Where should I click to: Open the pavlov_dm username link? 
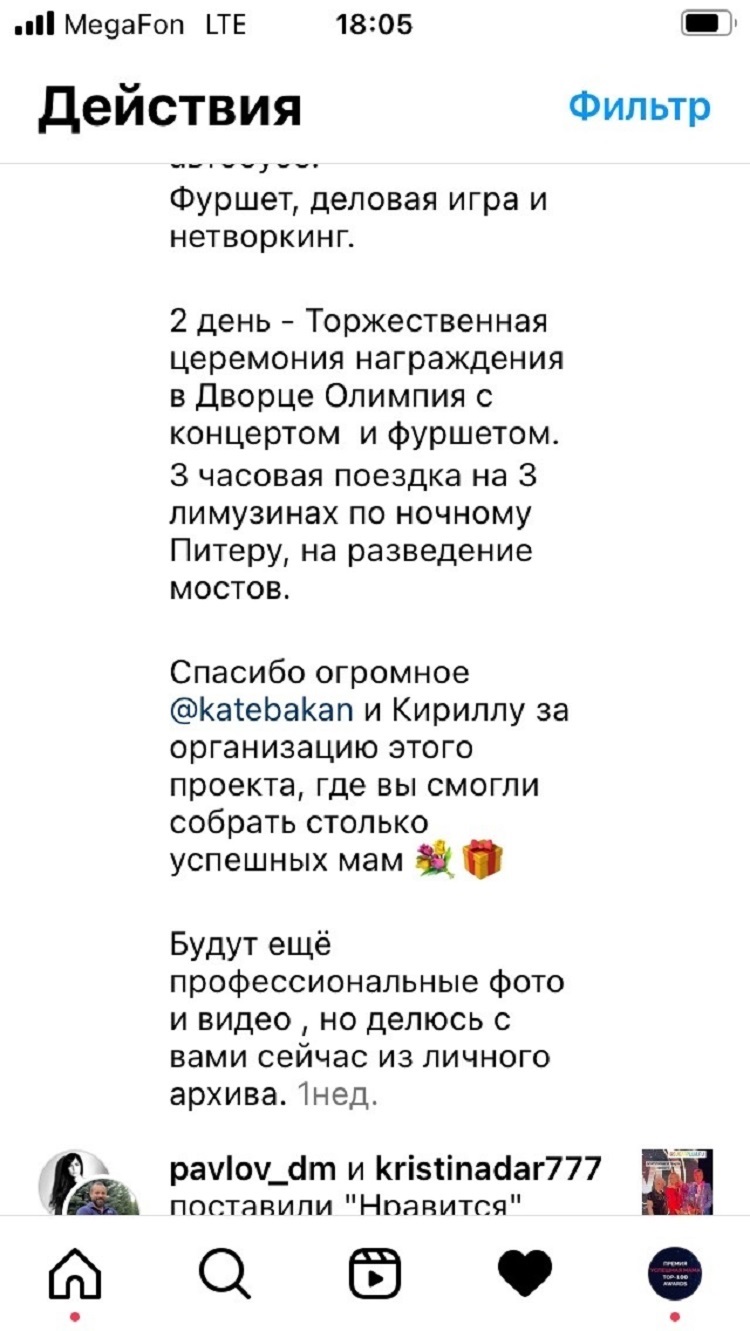tap(254, 1167)
